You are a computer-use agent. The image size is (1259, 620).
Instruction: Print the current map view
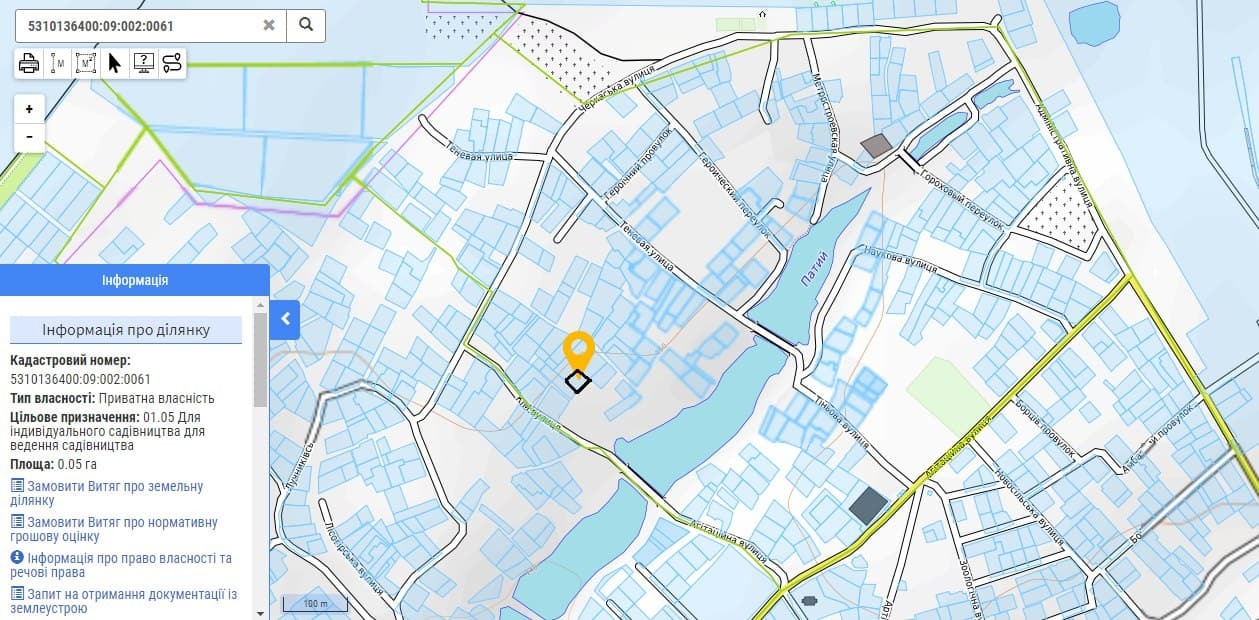(29, 64)
